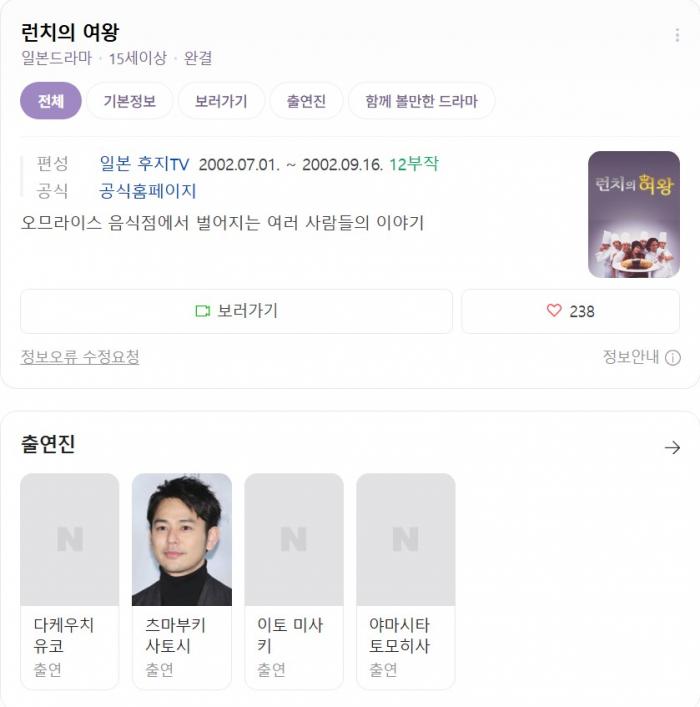Switch to the 기본정보 tab
Image resolution: width=700 pixels, height=707 pixels.
[130, 101]
